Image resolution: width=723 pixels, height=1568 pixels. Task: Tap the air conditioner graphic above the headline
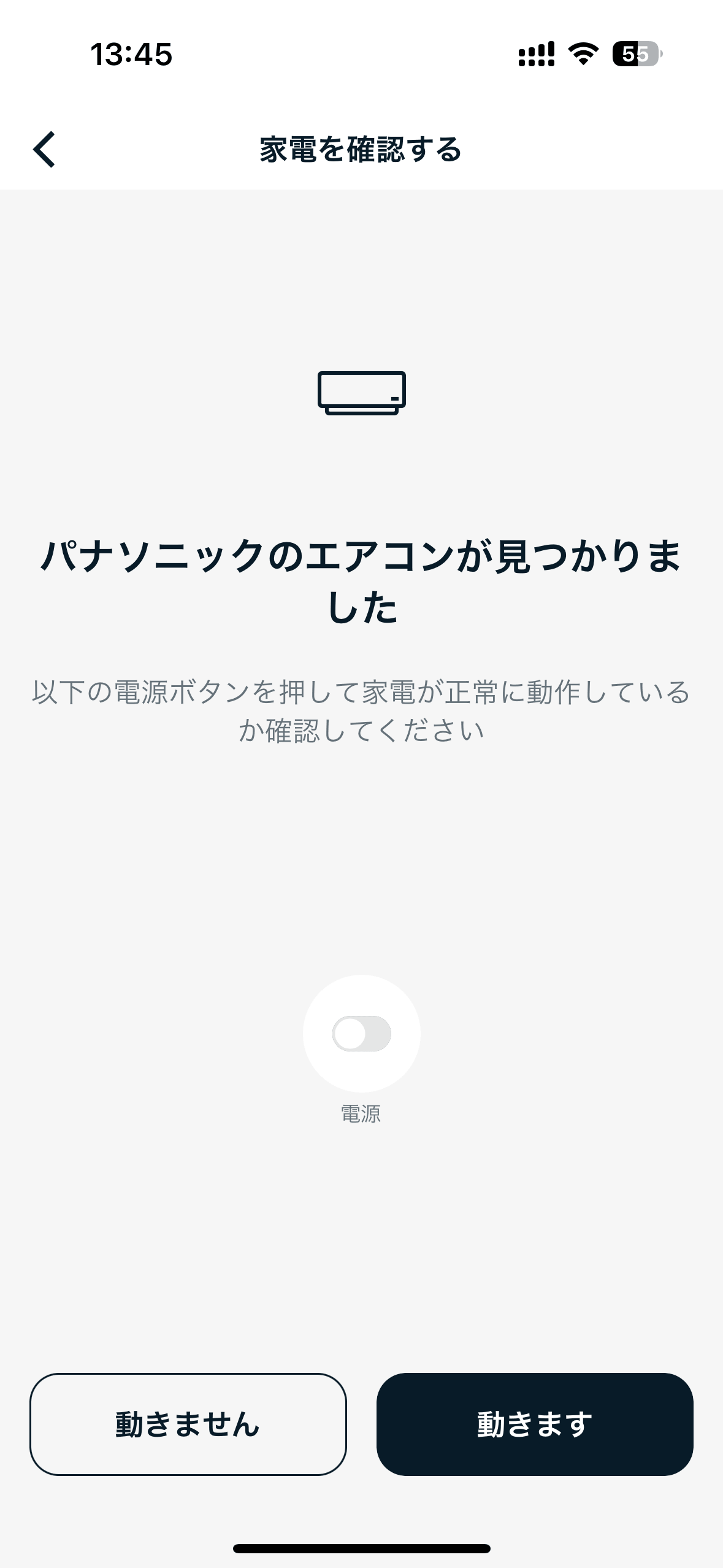361,393
